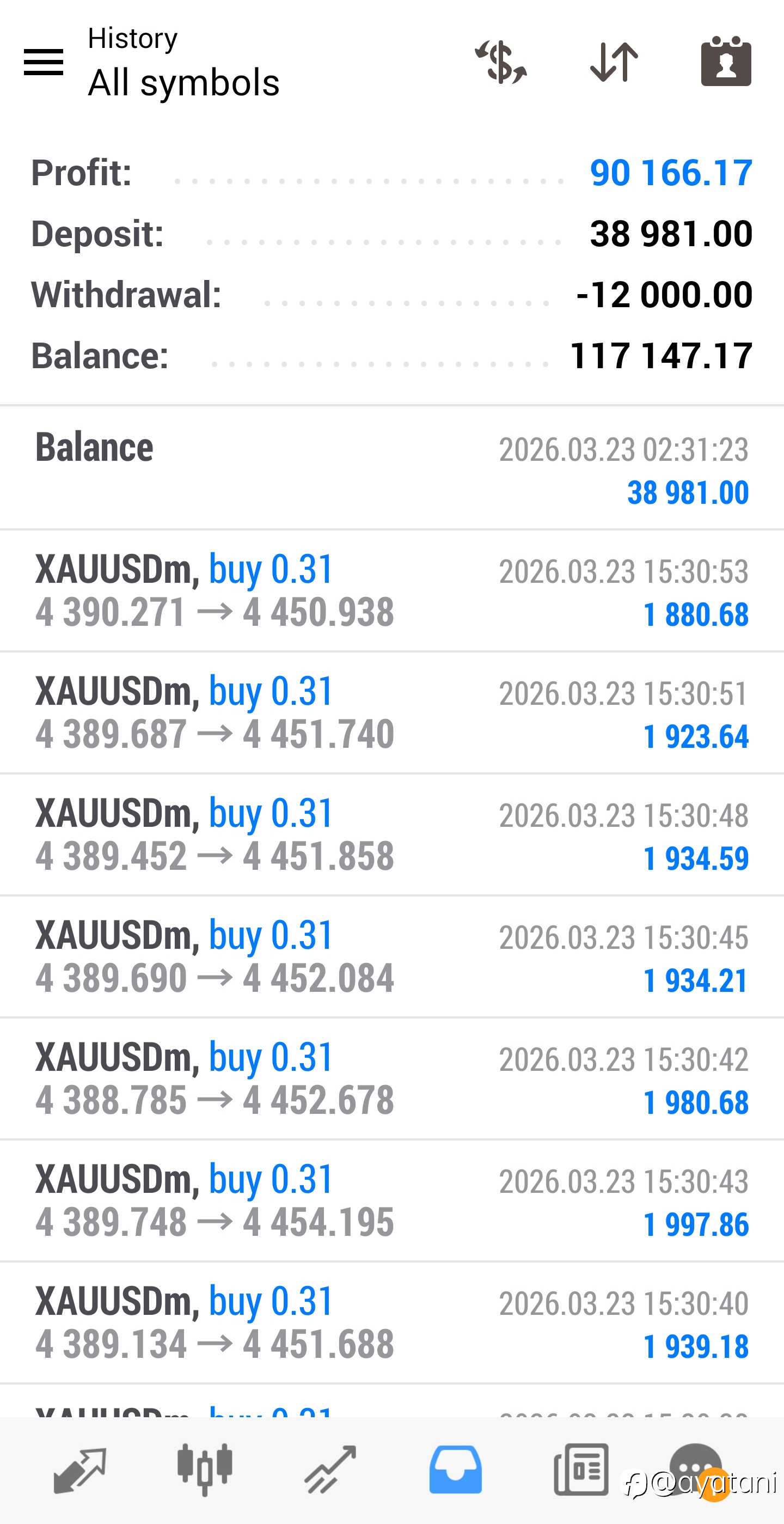Open the News tab
The width and height of the screenshot is (784, 1524).
pyautogui.click(x=581, y=1470)
